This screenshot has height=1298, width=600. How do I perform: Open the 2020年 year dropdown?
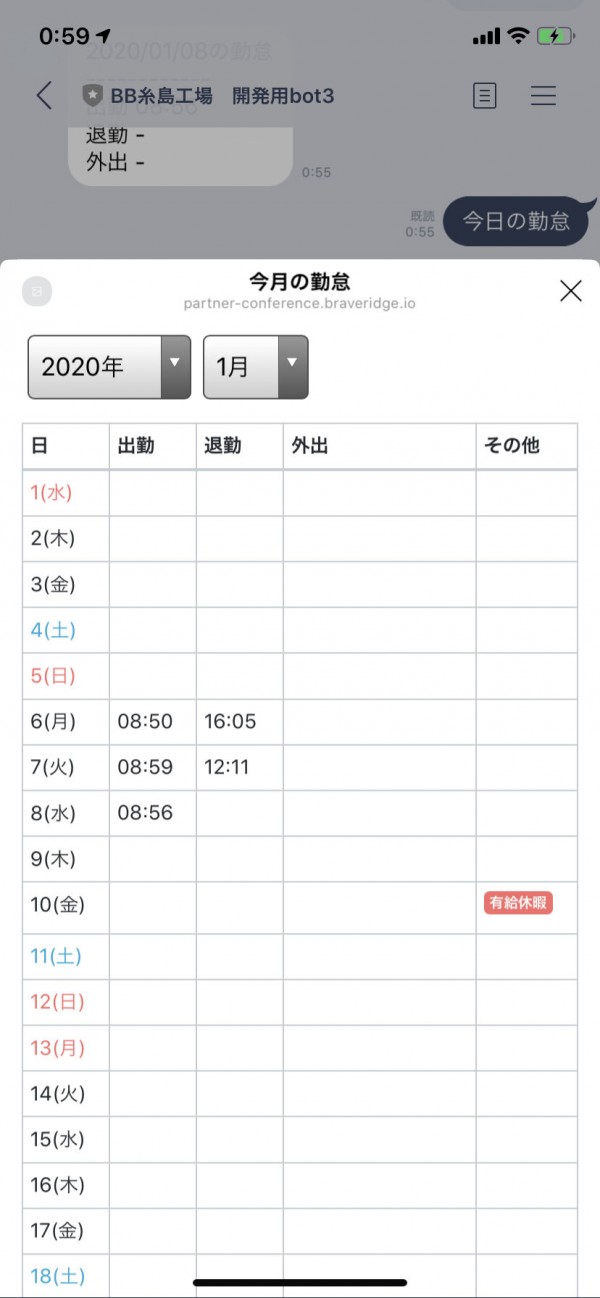tap(109, 367)
